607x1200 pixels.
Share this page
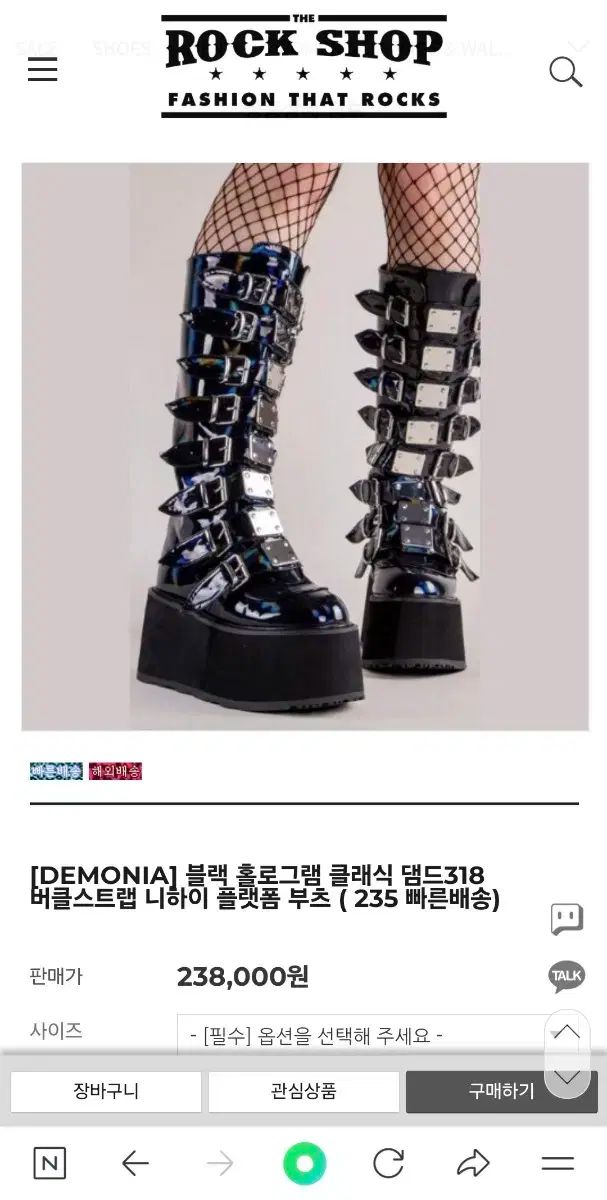pyautogui.click(x=473, y=1163)
